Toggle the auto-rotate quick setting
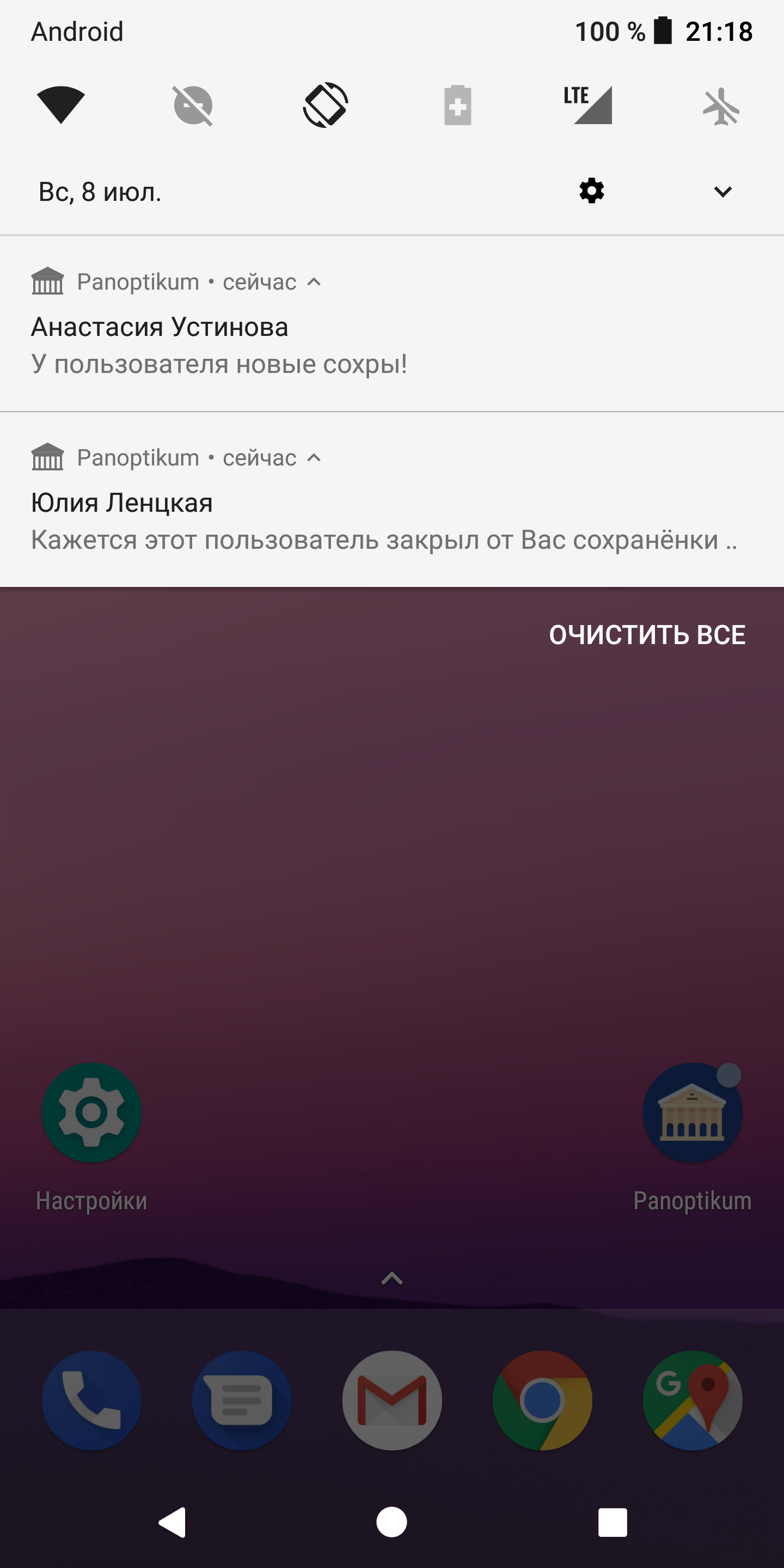This screenshot has height=1568, width=784. 326,105
